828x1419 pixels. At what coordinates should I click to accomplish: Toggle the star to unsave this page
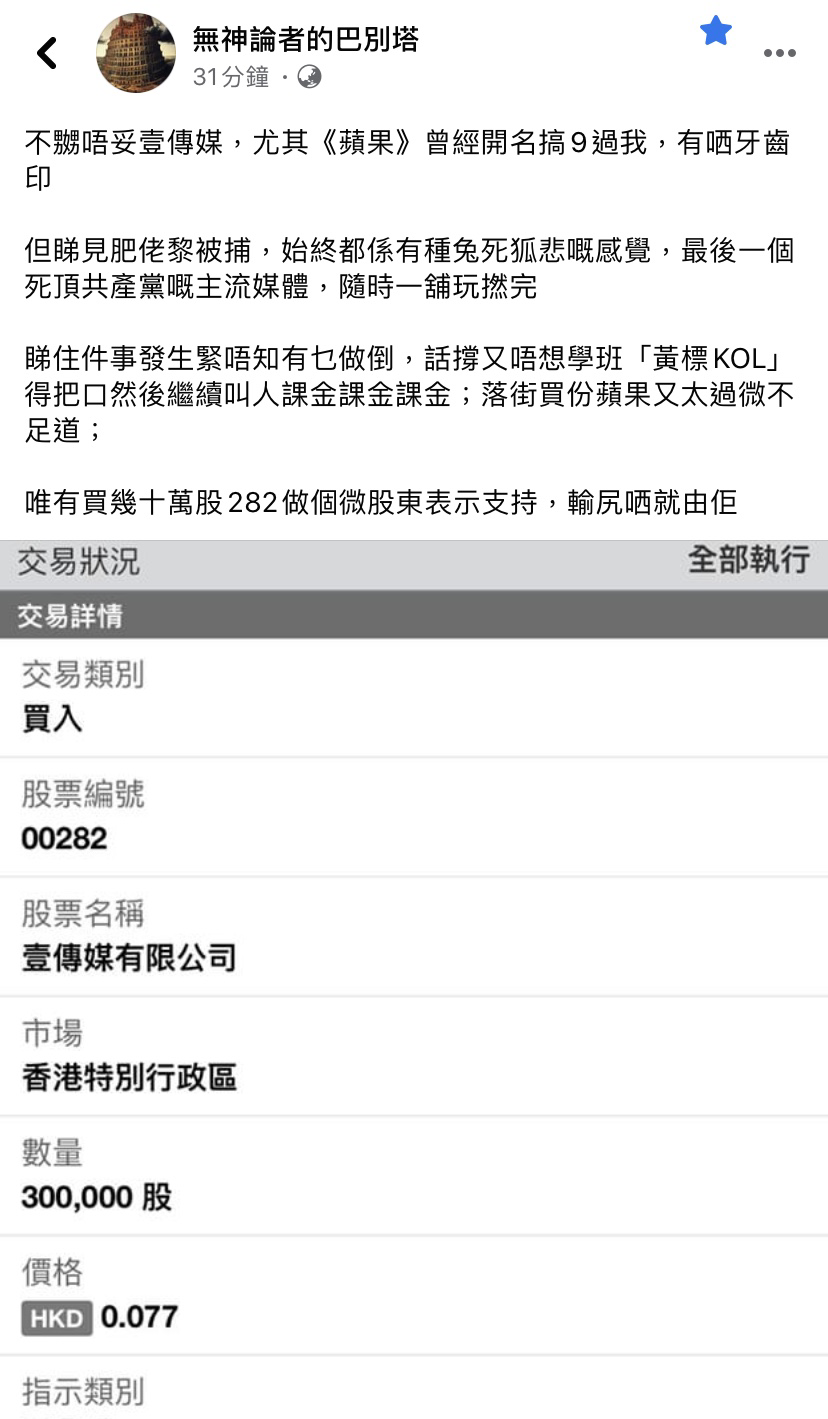[x=714, y=33]
